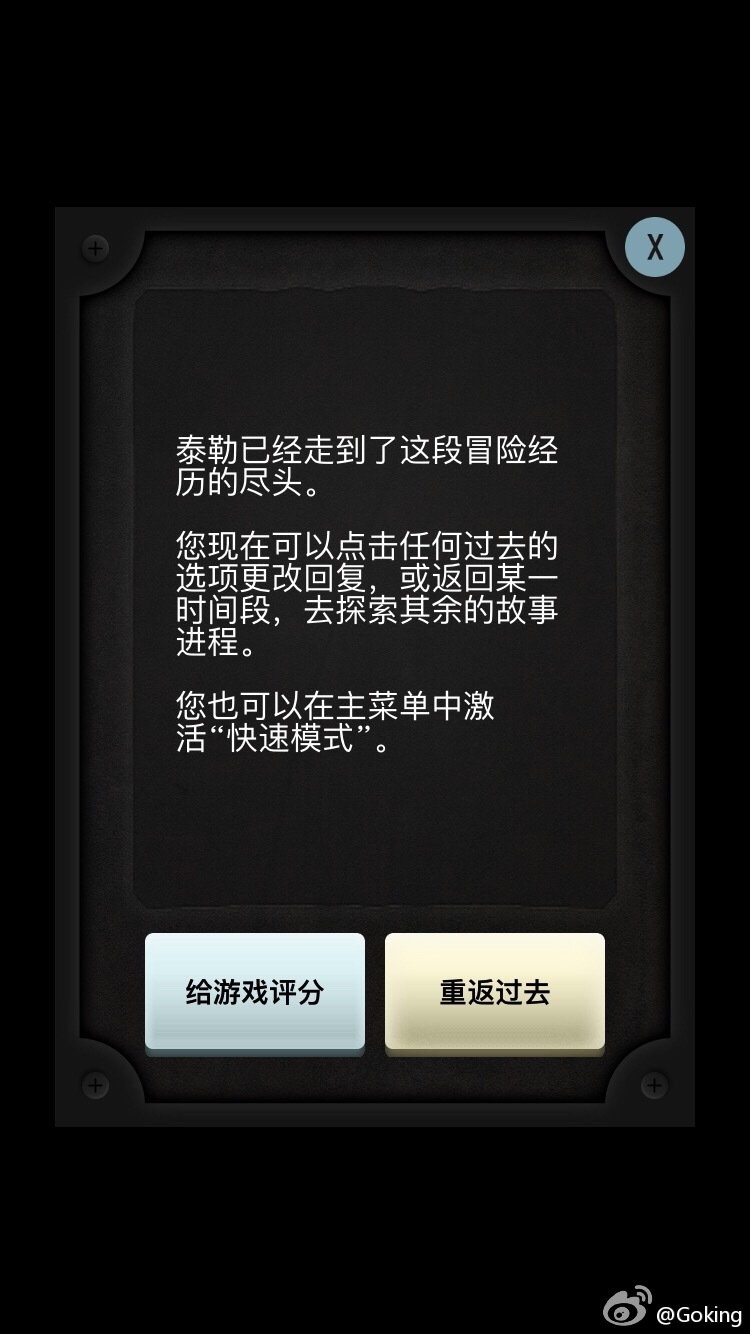Select 重返过去 to return to the past
Screen dimensions: 750x1334
495,991
